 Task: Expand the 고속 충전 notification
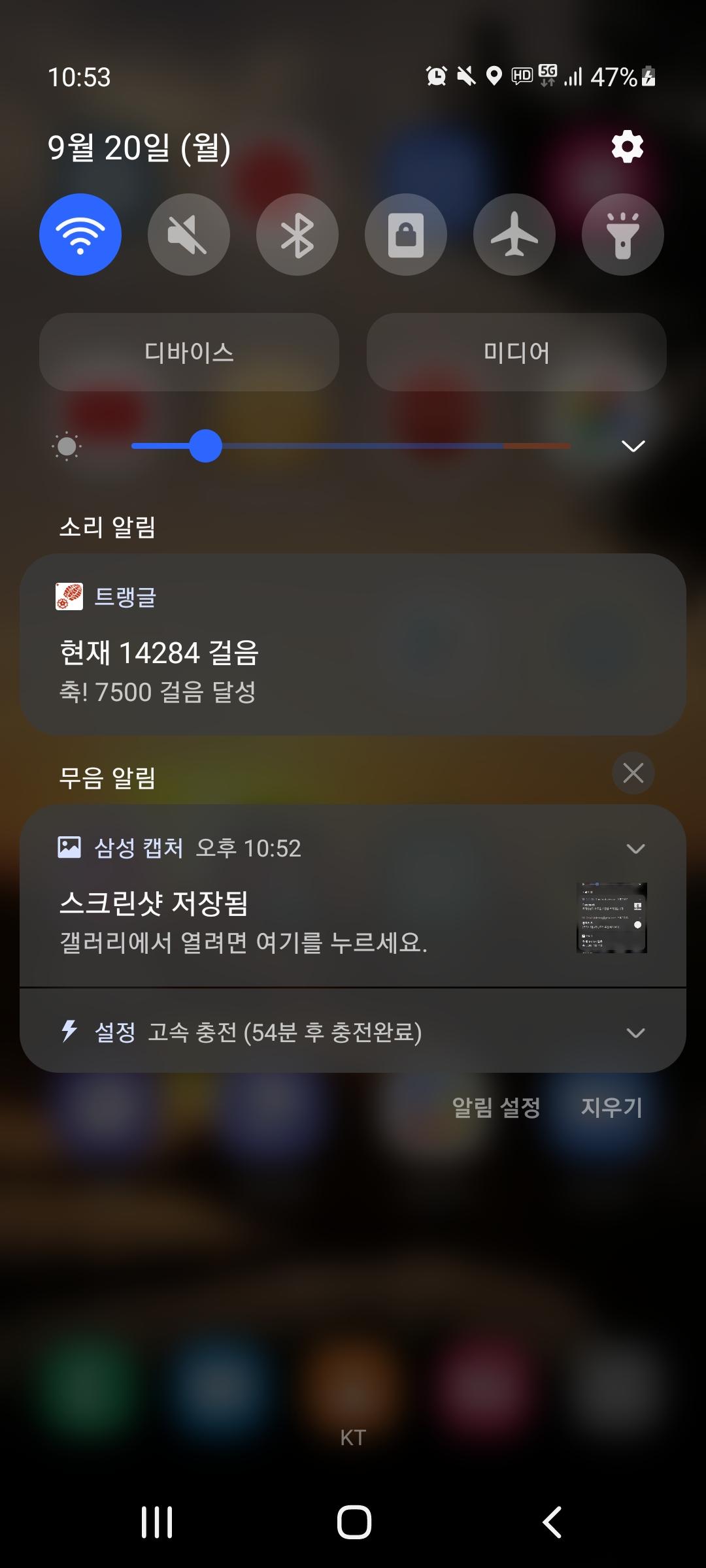635,1033
